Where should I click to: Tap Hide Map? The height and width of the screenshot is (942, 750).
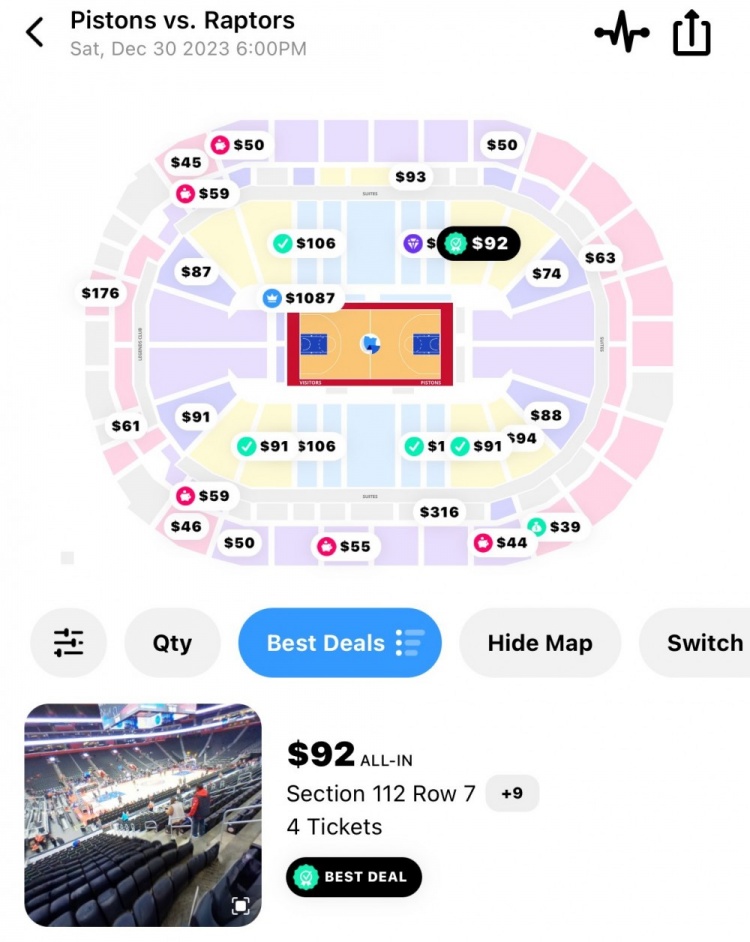tap(540, 643)
